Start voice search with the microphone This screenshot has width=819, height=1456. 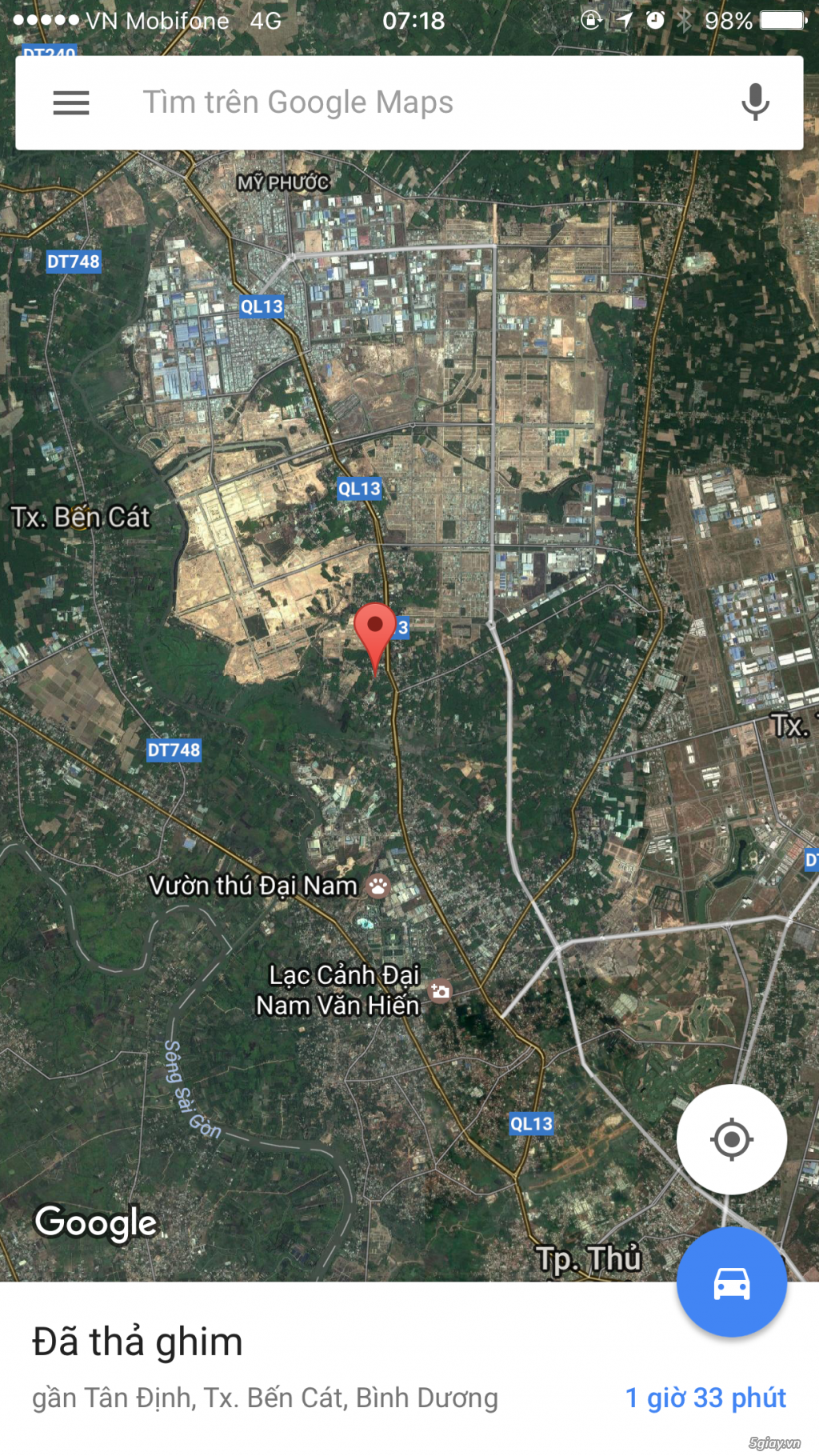point(754,103)
